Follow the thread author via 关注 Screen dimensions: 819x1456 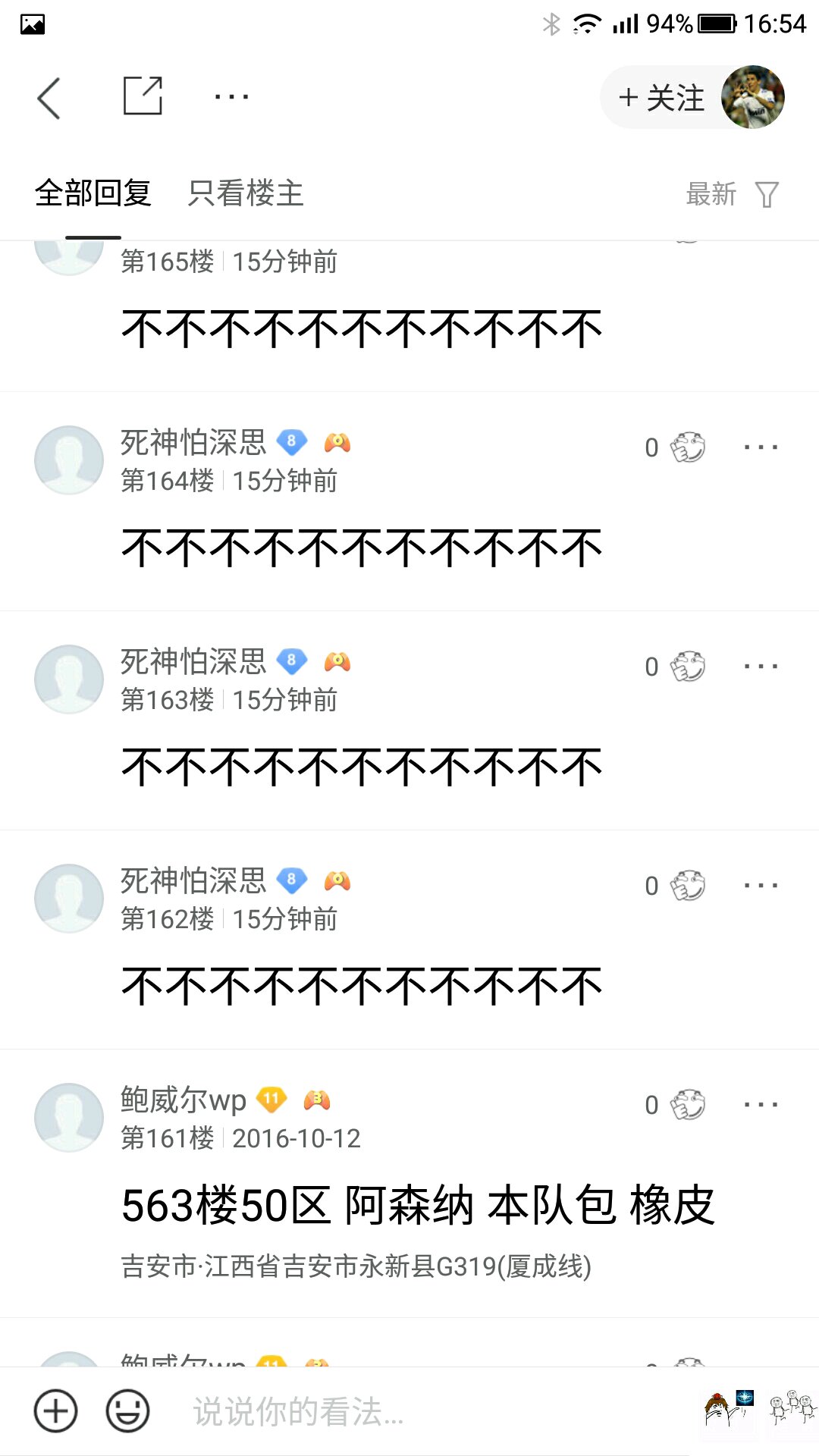[661, 98]
